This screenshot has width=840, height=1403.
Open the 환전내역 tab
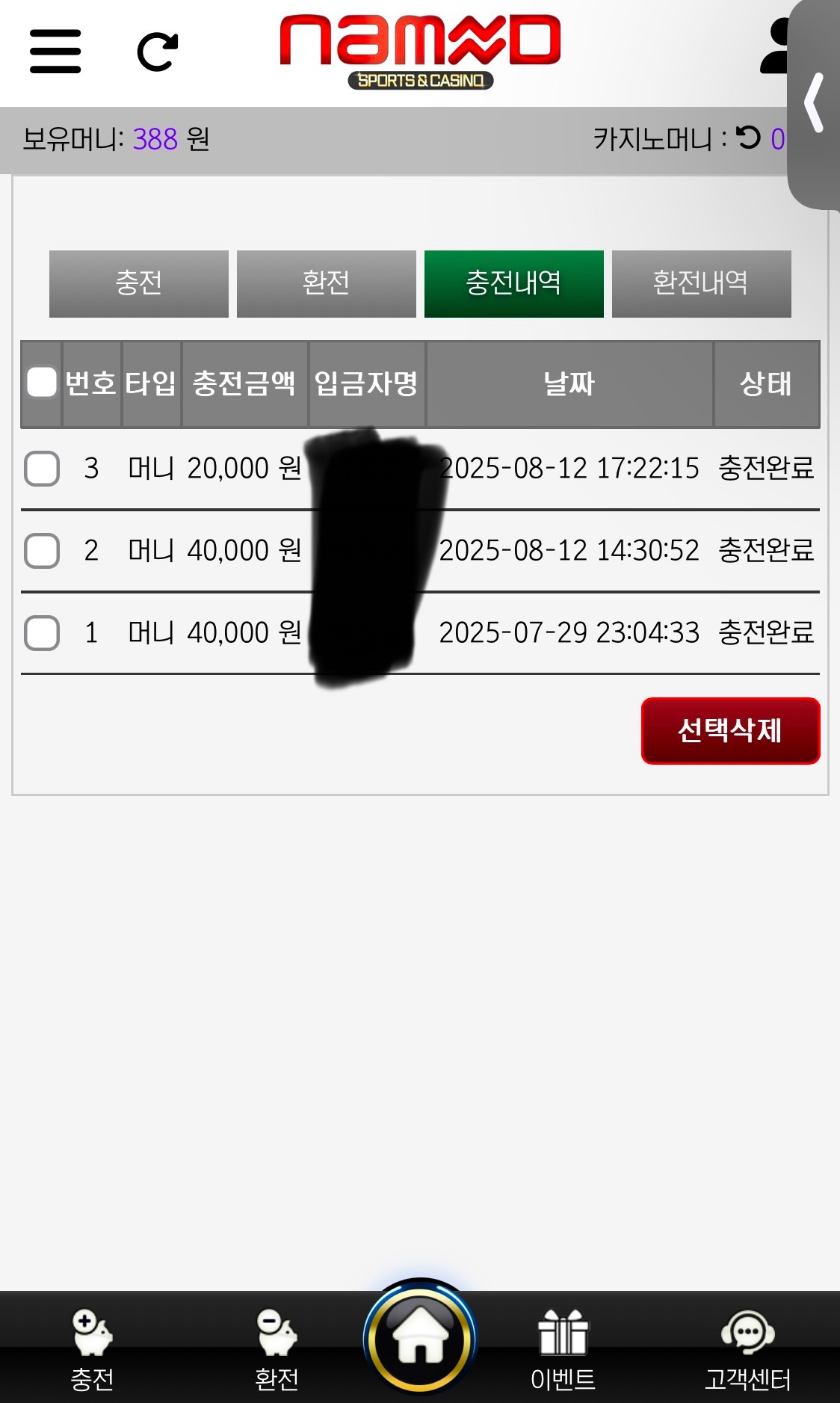point(701,283)
